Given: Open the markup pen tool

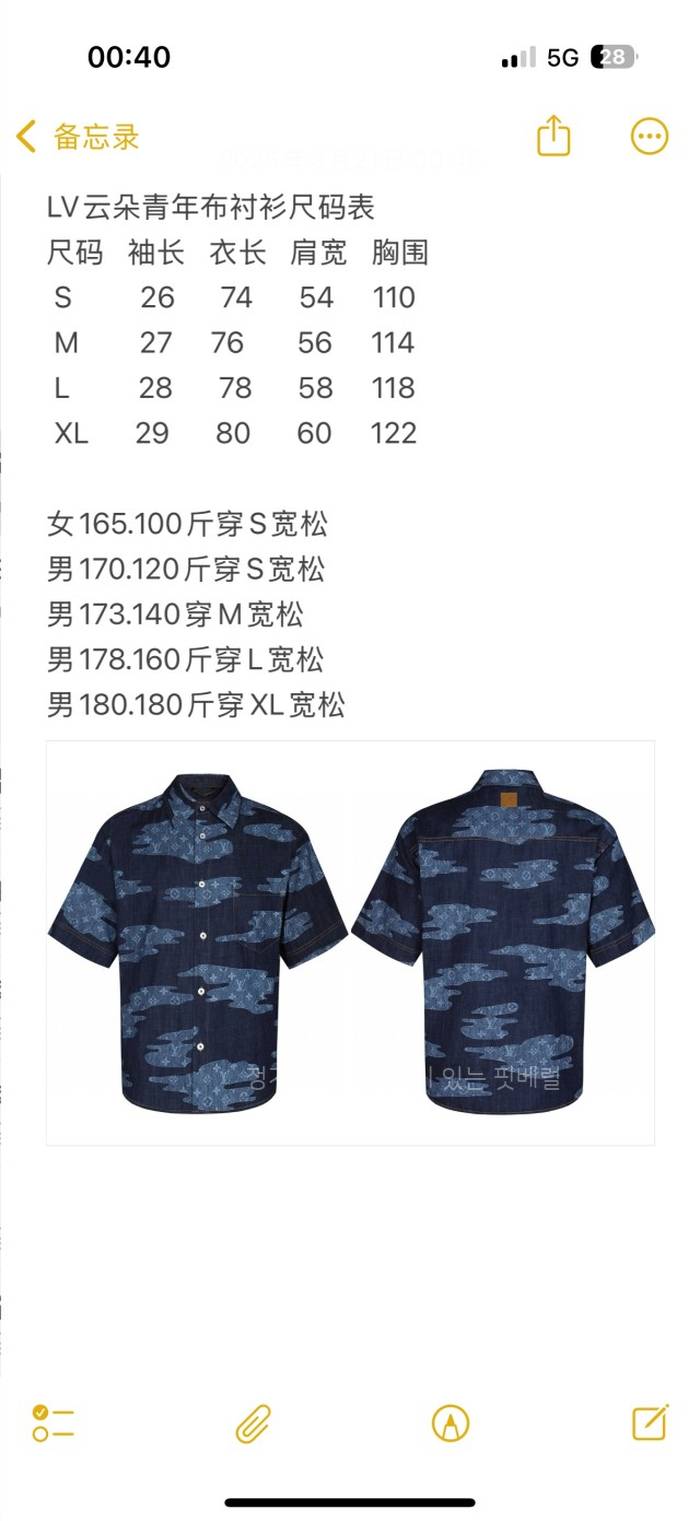Looking at the screenshot, I should click(x=450, y=1422).
